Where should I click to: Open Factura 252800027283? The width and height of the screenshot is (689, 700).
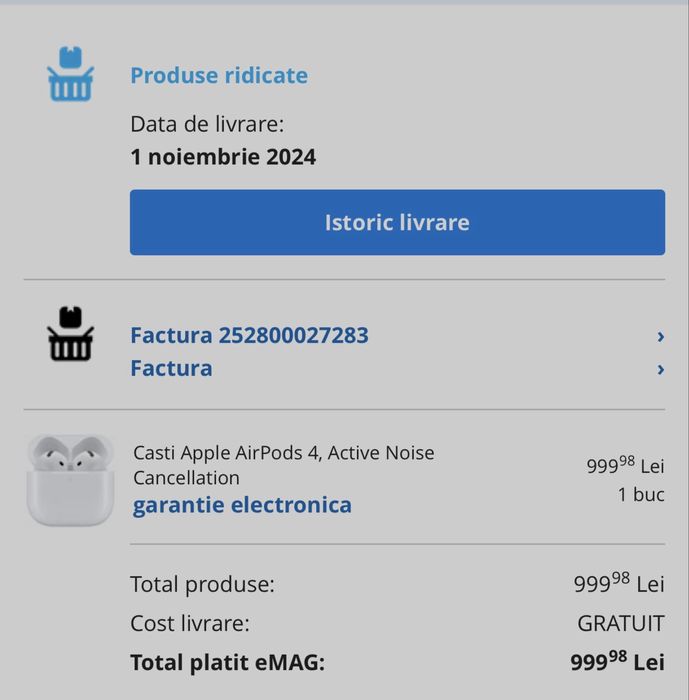point(249,335)
